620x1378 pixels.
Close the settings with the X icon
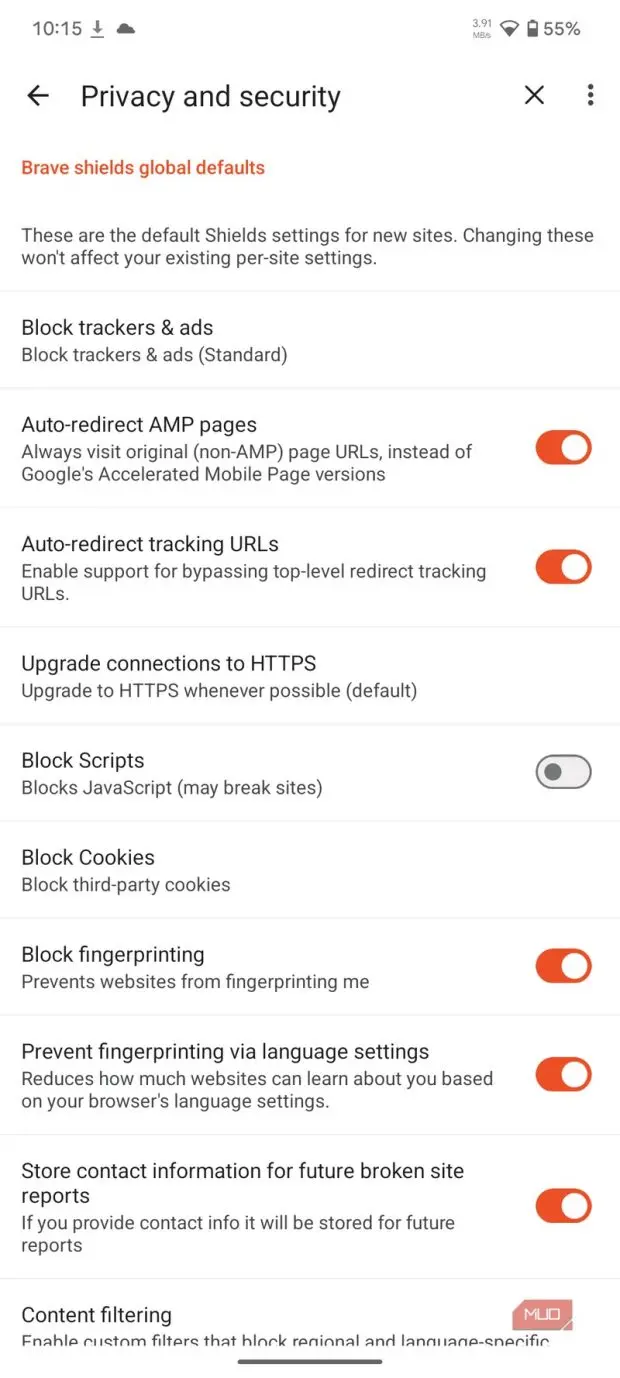(534, 95)
